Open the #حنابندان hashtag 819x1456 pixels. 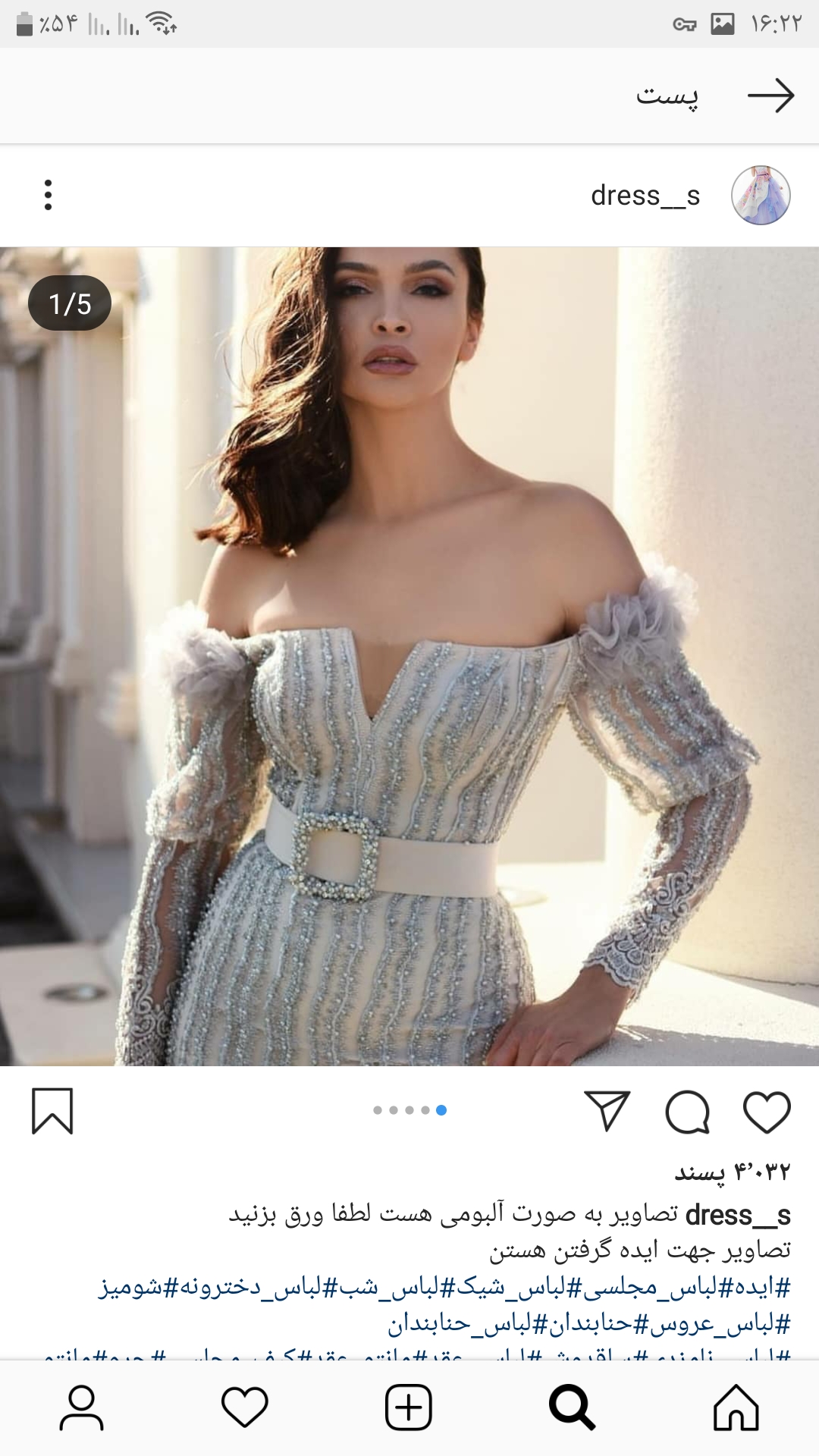coord(582,1324)
